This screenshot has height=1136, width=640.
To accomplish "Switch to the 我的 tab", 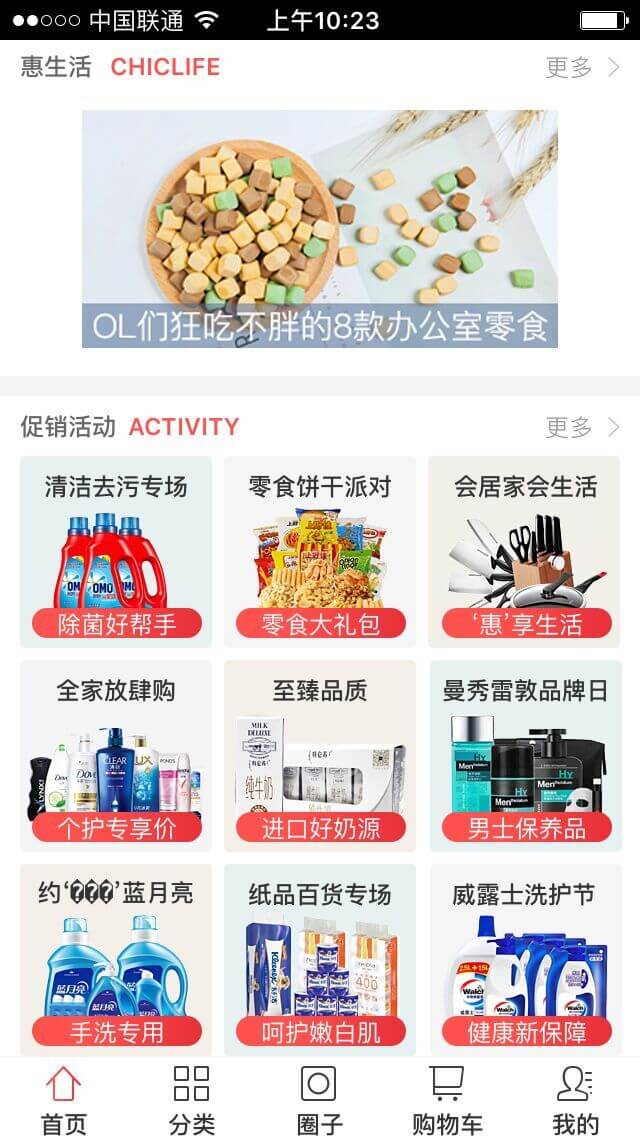I will coord(575,1098).
